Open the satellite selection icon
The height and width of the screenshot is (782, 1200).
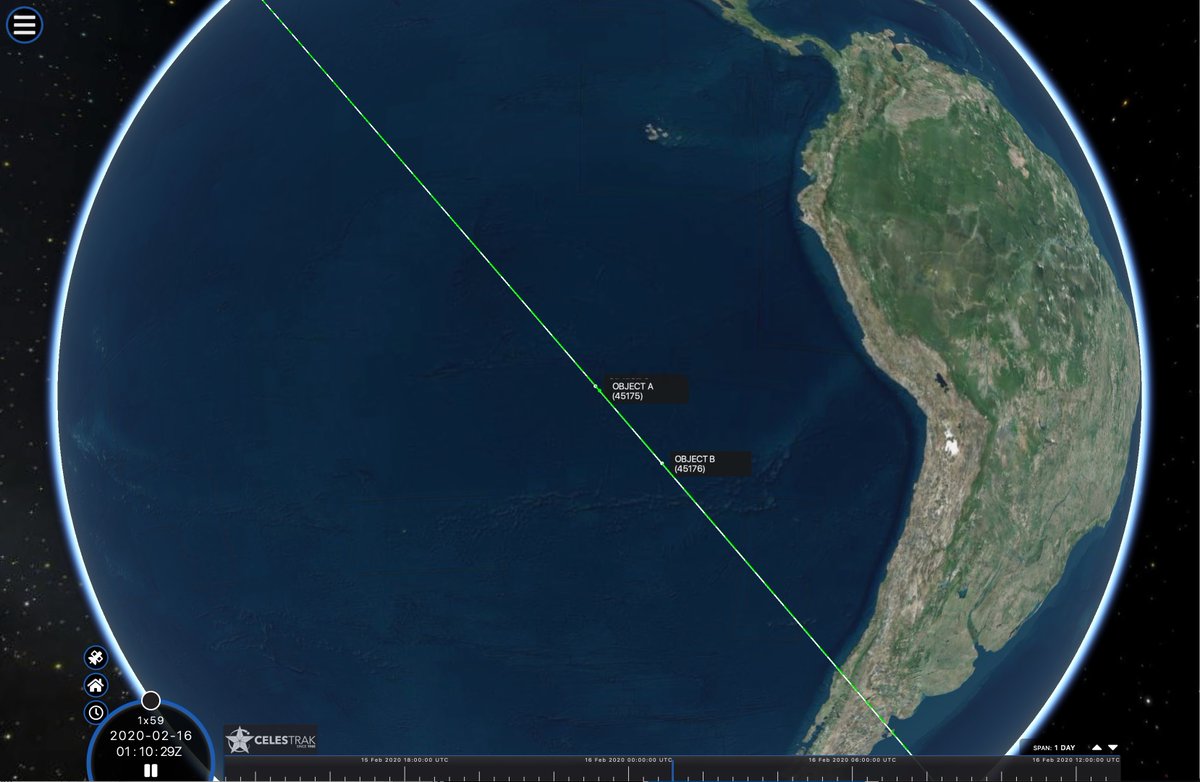point(96,658)
